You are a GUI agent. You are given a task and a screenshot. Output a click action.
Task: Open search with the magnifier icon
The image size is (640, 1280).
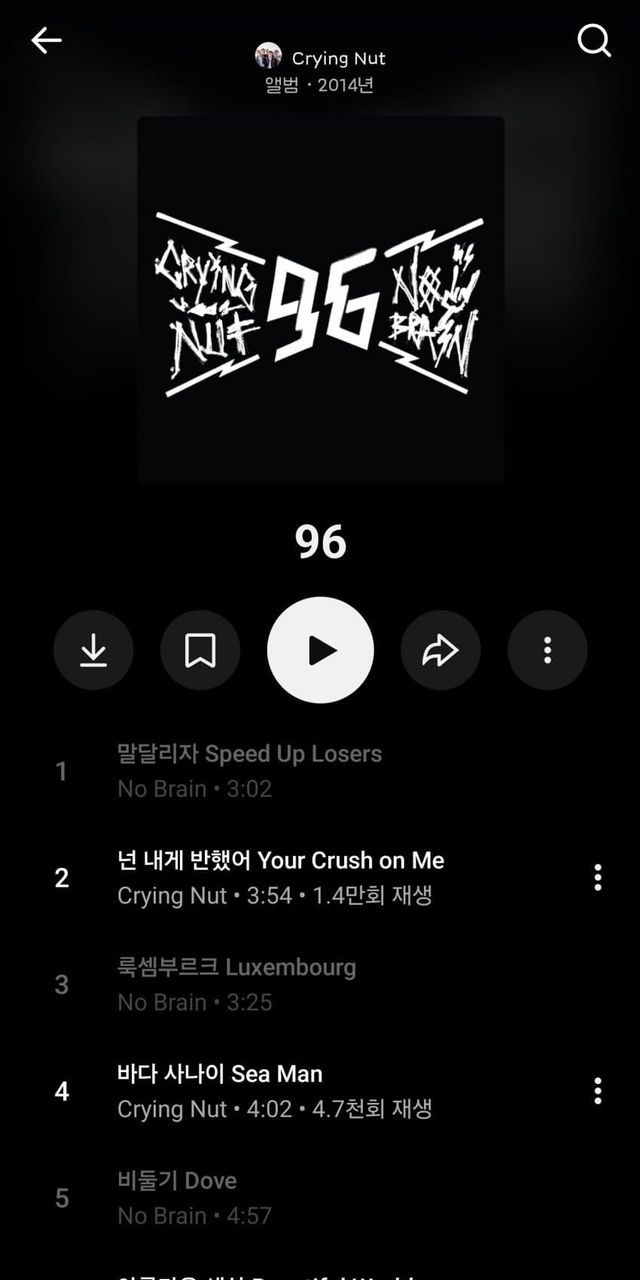coord(594,40)
